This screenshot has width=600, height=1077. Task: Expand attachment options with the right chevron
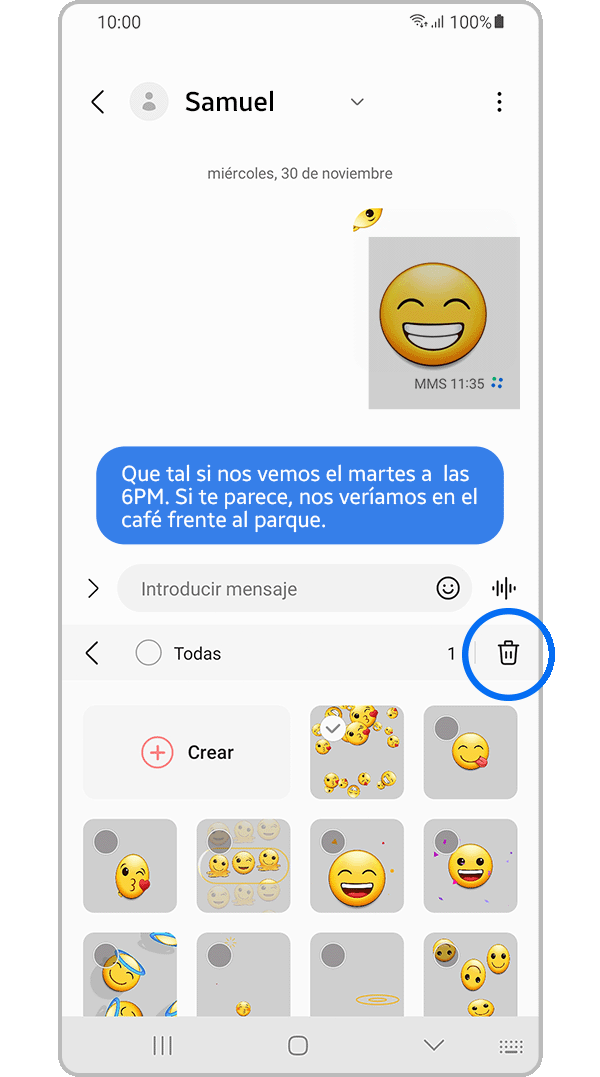(x=93, y=588)
